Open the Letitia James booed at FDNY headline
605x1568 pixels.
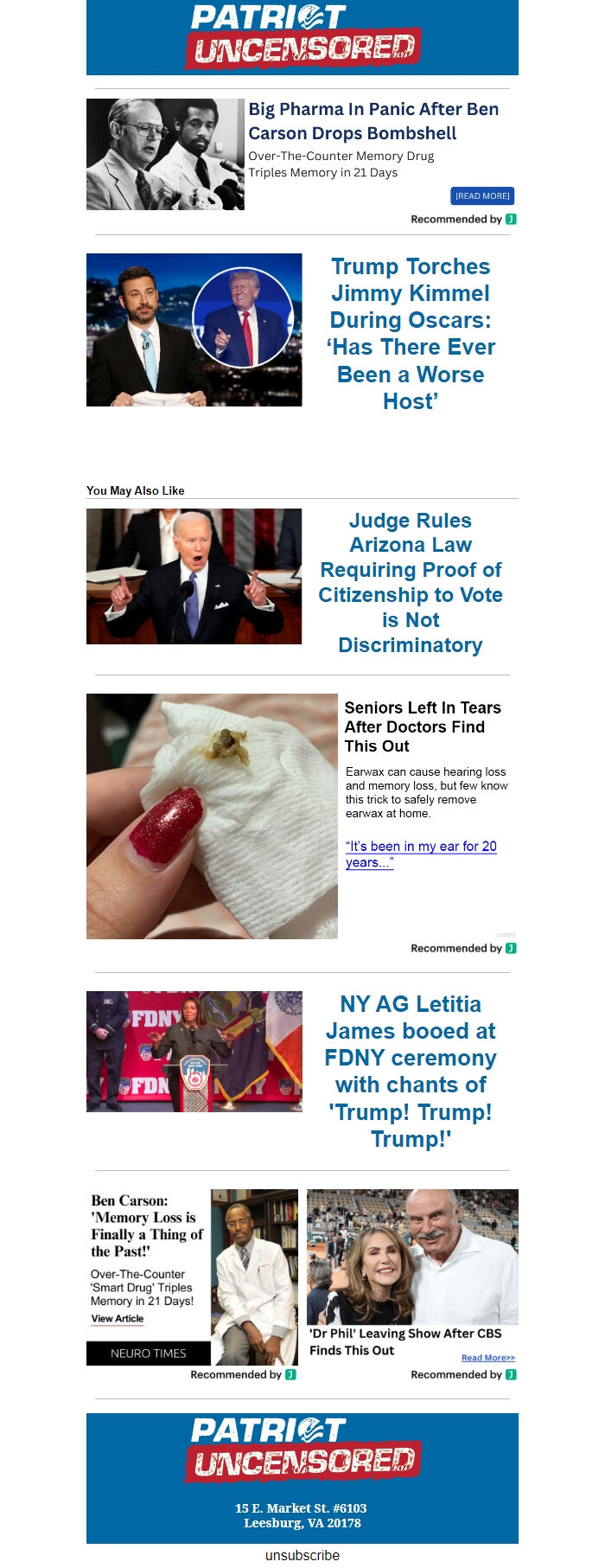(411, 1071)
